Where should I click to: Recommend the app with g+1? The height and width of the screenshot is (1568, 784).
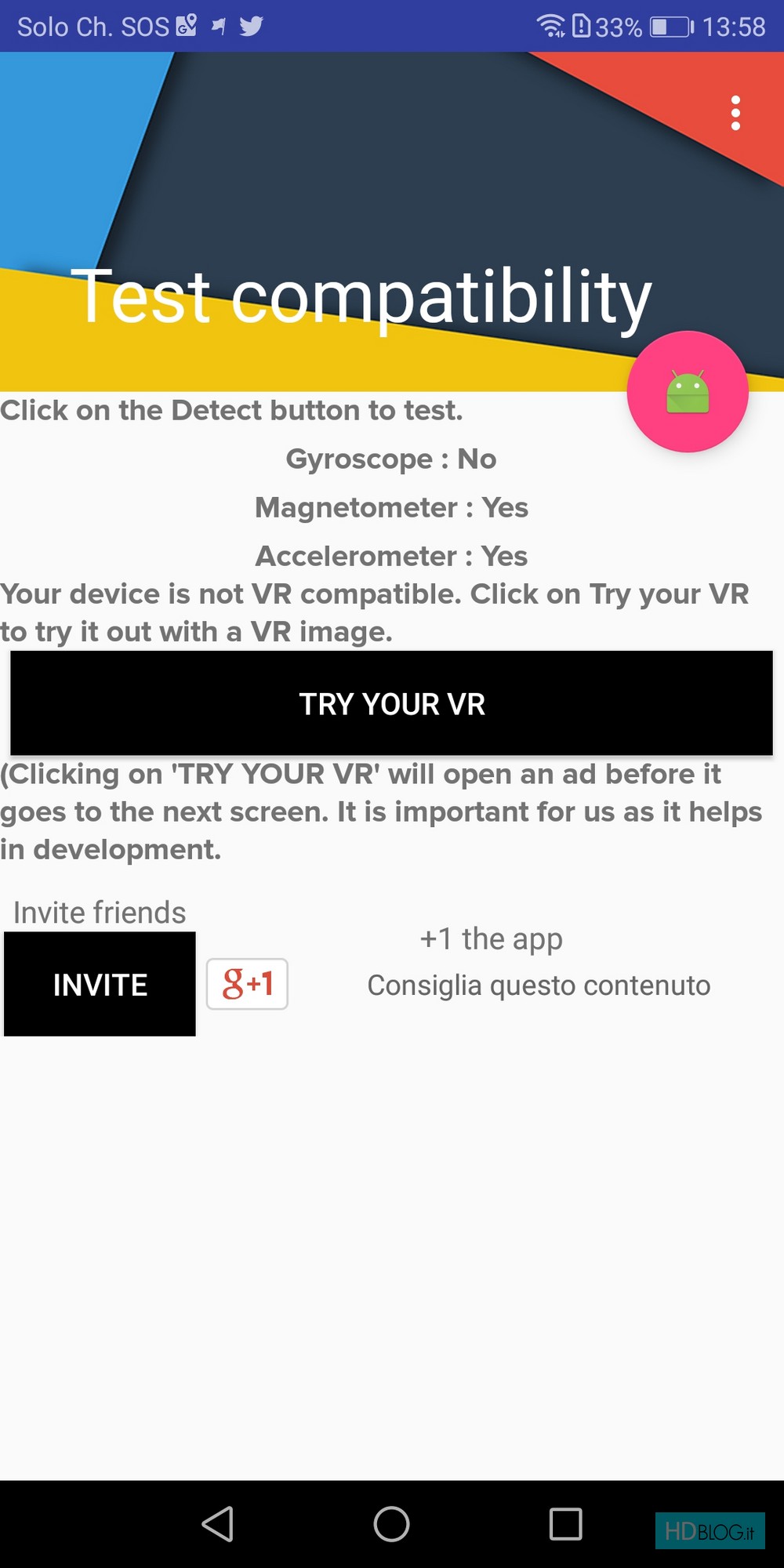point(247,984)
